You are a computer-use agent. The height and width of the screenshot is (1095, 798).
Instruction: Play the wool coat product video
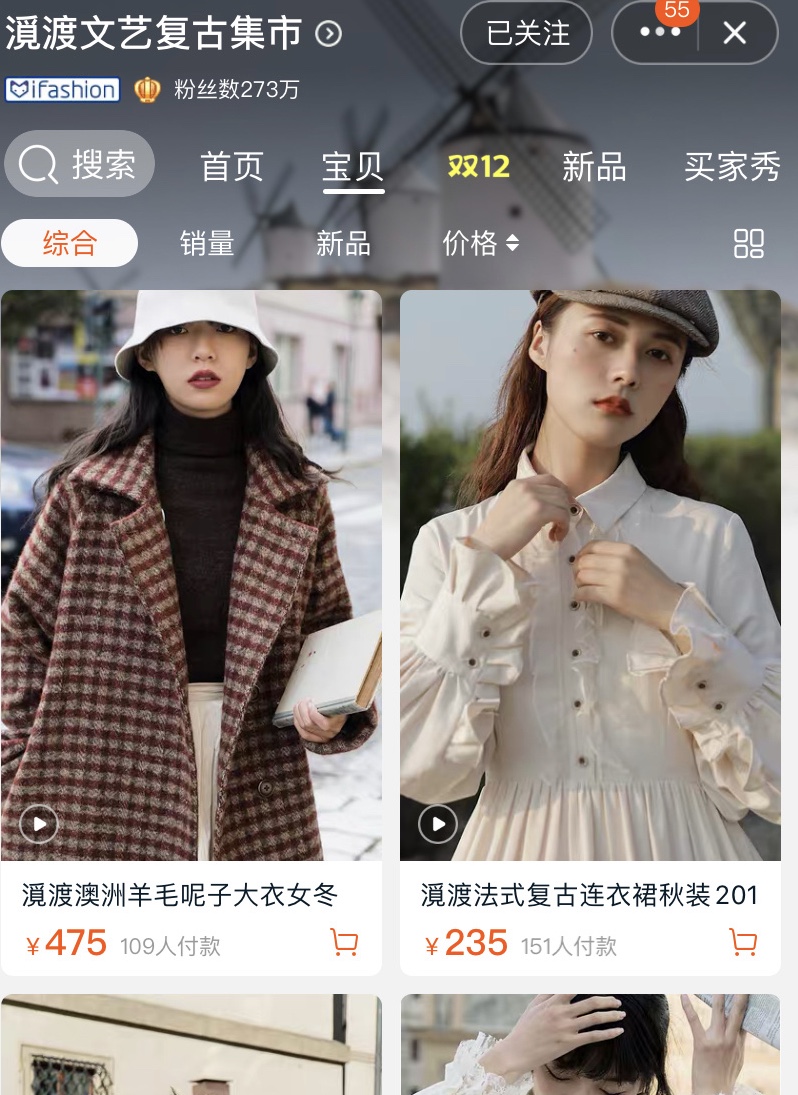(x=37, y=824)
